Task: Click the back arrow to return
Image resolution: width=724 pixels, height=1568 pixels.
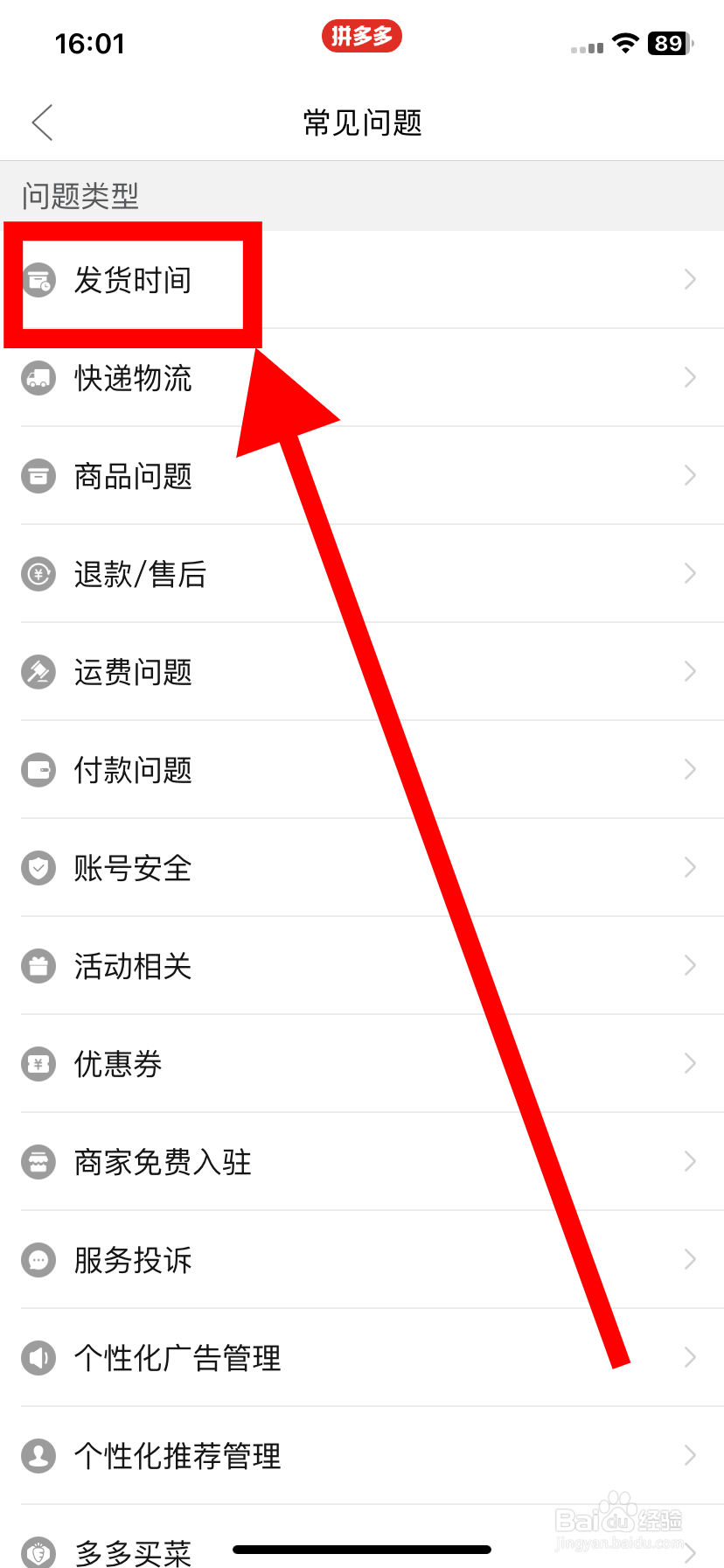Action: click(42, 122)
